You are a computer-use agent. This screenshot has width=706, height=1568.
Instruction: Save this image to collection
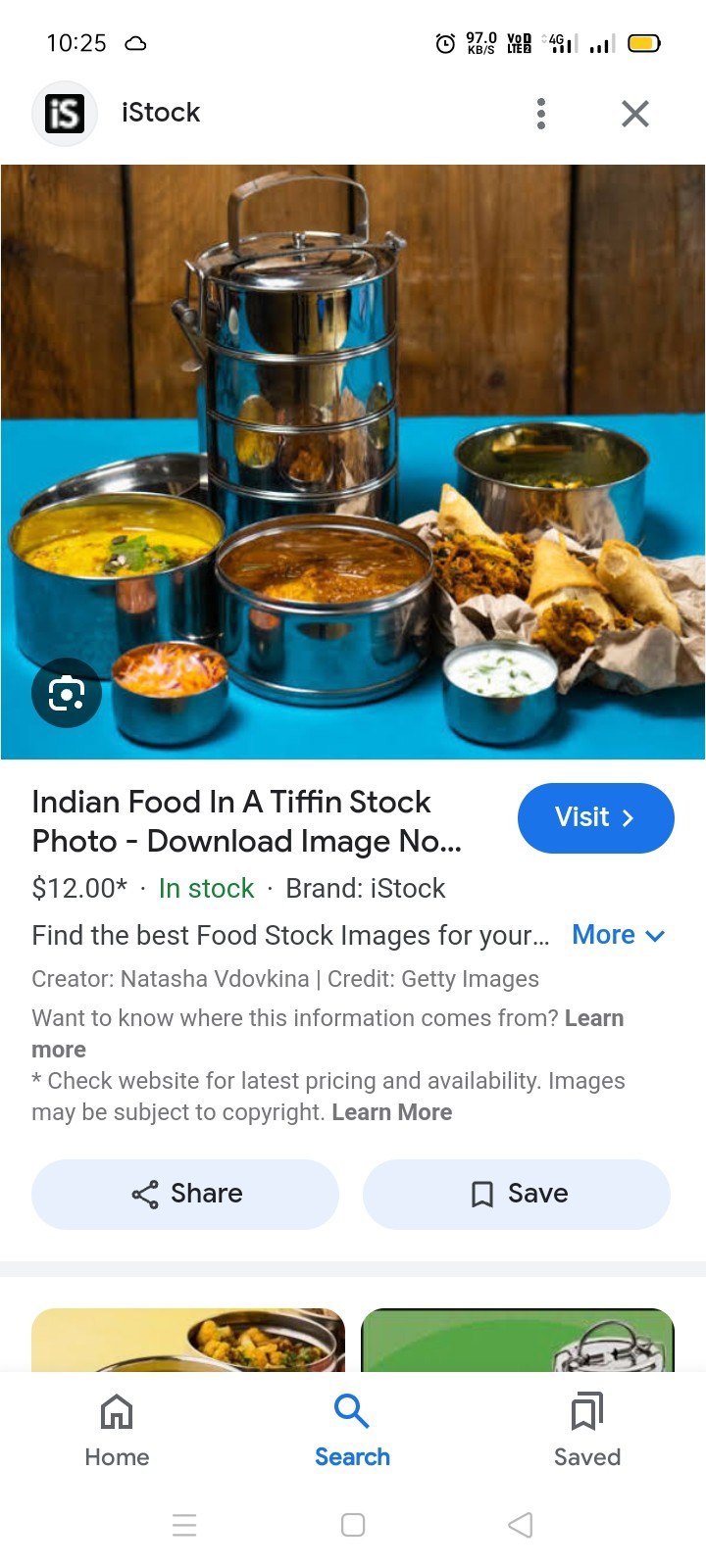[x=517, y=1194]
